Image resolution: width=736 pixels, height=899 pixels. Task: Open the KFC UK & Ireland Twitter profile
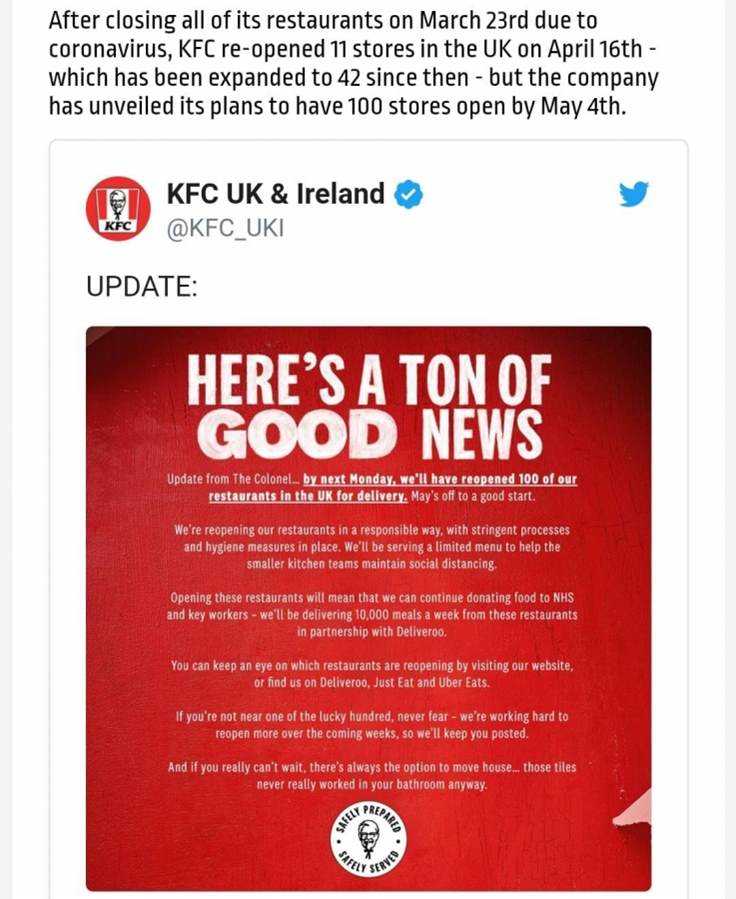click(x=275, y=194)
